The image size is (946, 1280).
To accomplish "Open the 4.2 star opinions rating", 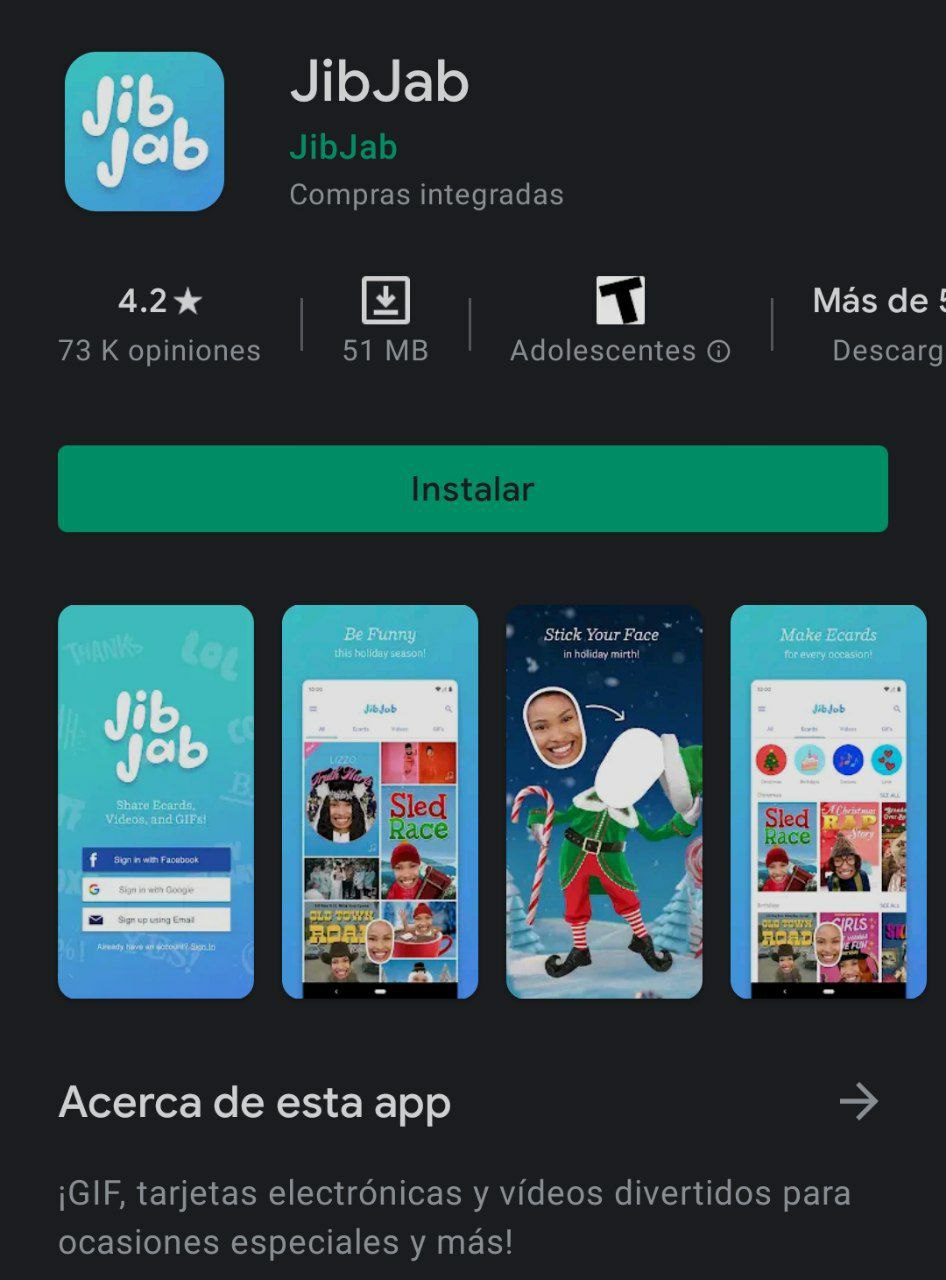I will [160, 324].
